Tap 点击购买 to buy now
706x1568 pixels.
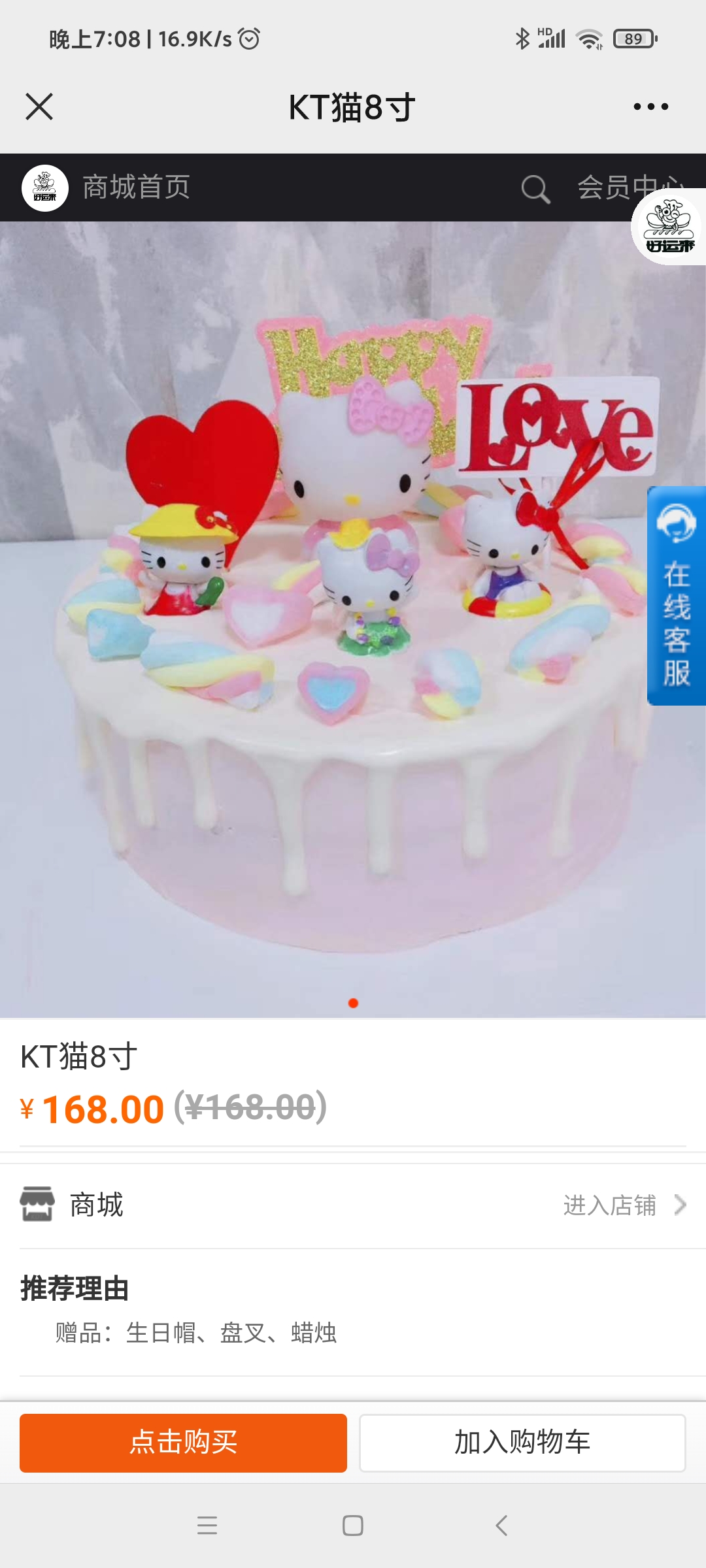(183, 1443)
